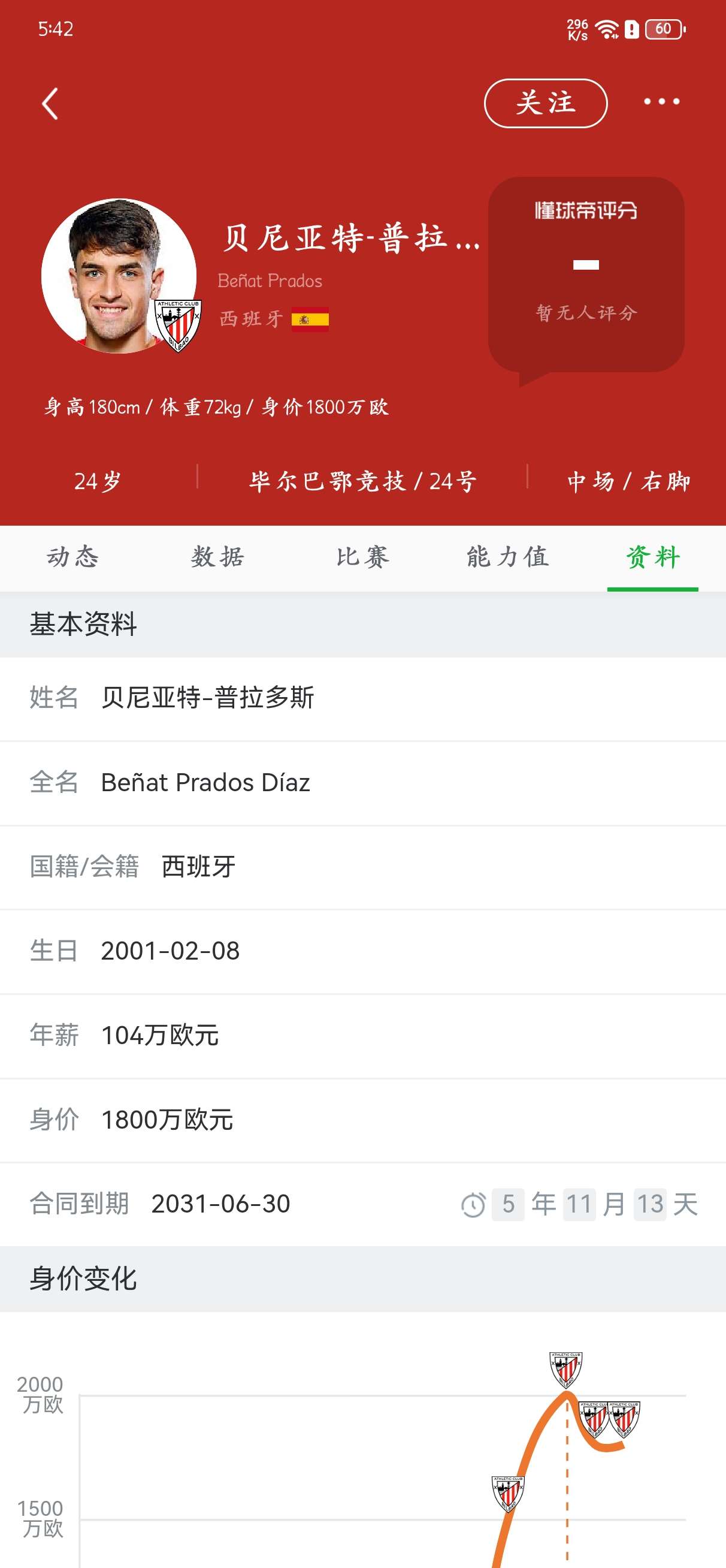Switch to the 能力值 tab
Viewport: 726px width, 1568px height.
508,557
